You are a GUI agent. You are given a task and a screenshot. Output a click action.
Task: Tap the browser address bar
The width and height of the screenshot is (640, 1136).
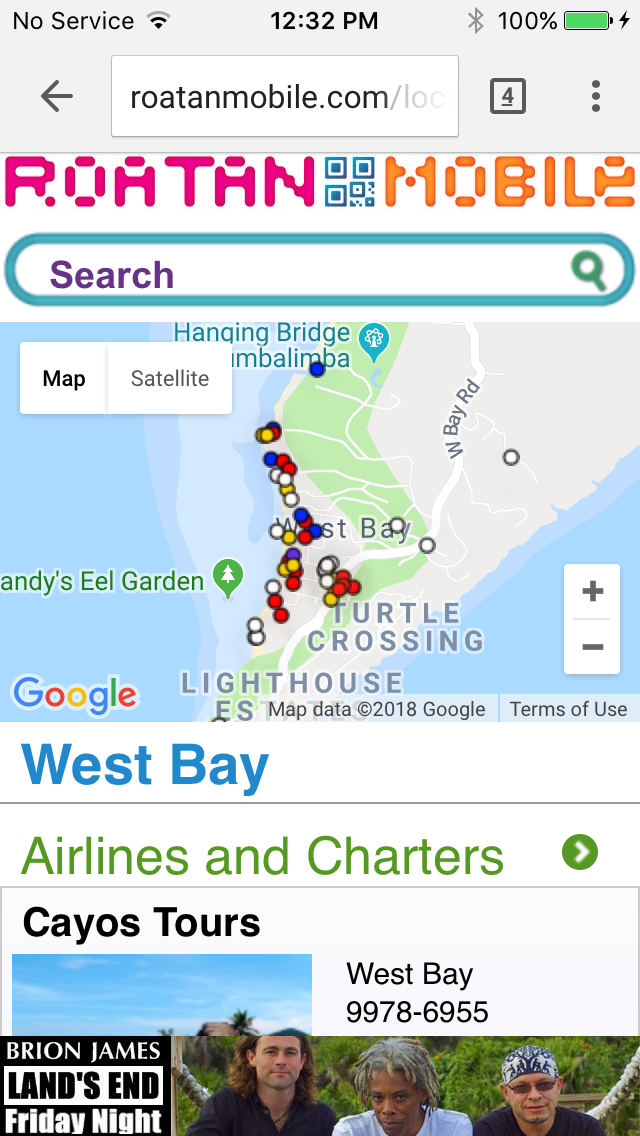tap(284, 96)
